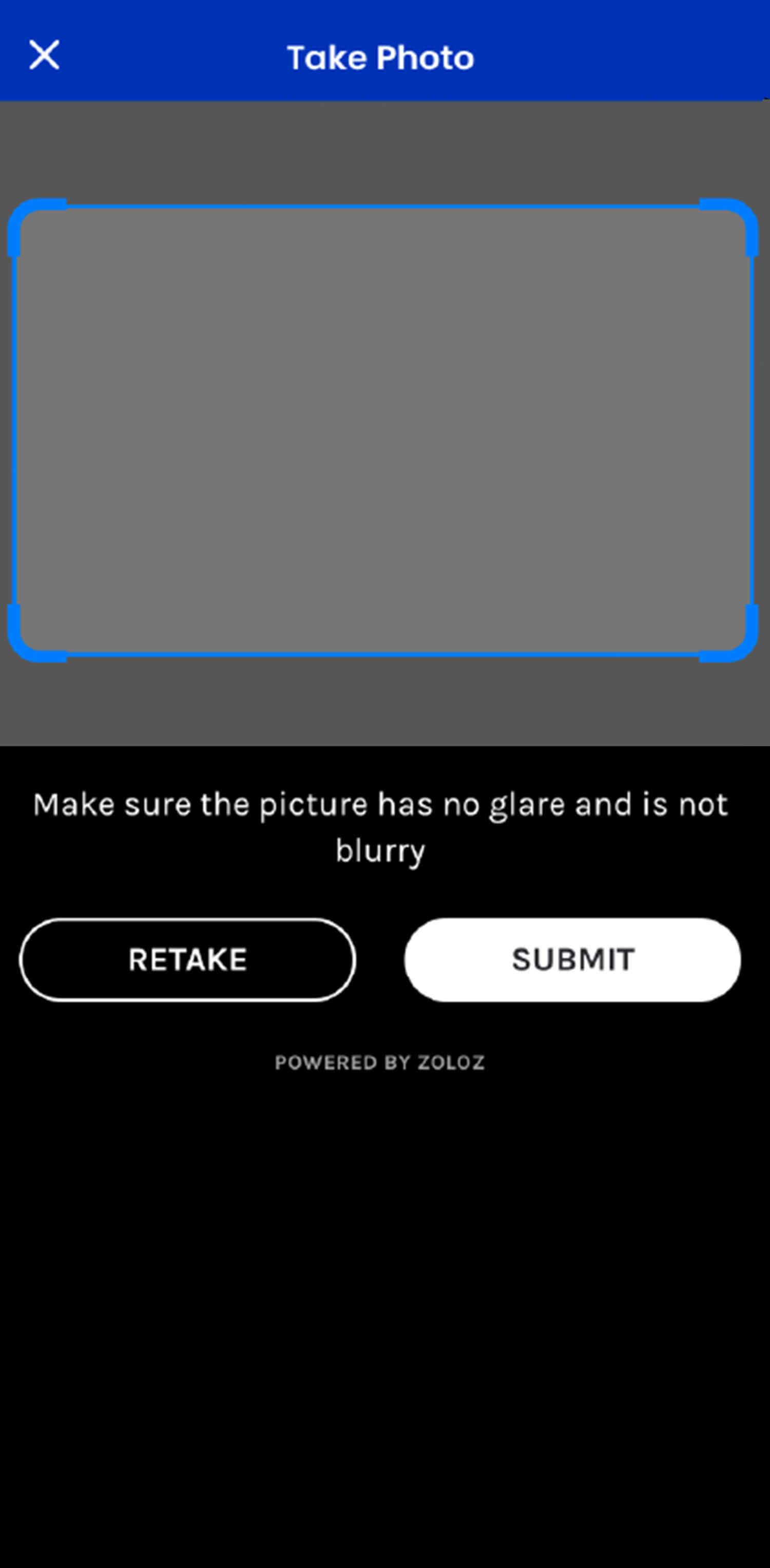Close the Take Photo screen
The height and width of the screenshot is (1568, 770).
[x=44, y=55]
